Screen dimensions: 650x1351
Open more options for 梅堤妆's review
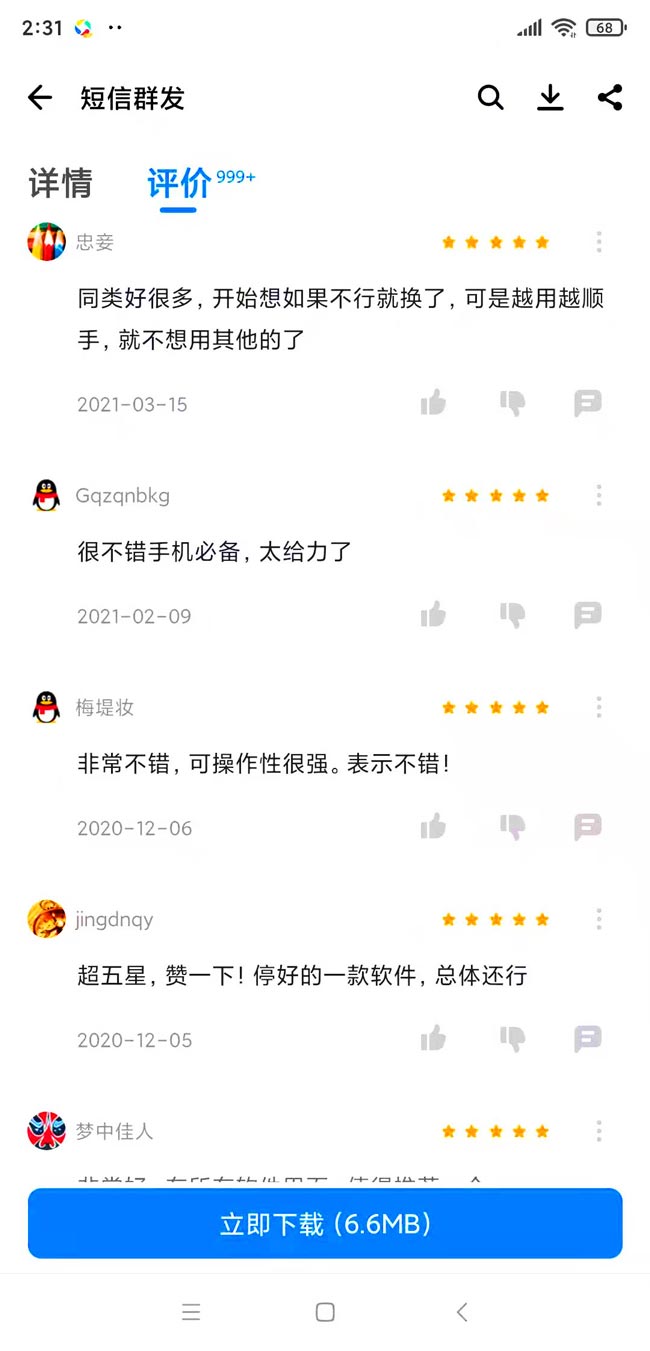(x=598, y=707)
